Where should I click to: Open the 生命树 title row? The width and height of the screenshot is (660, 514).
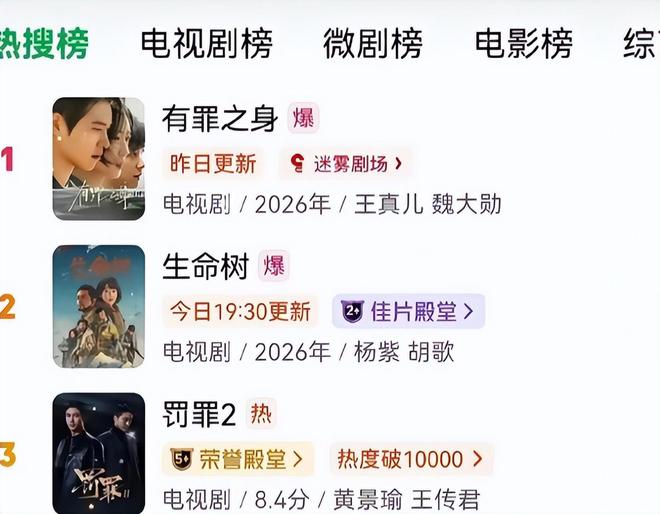(206, 266)
